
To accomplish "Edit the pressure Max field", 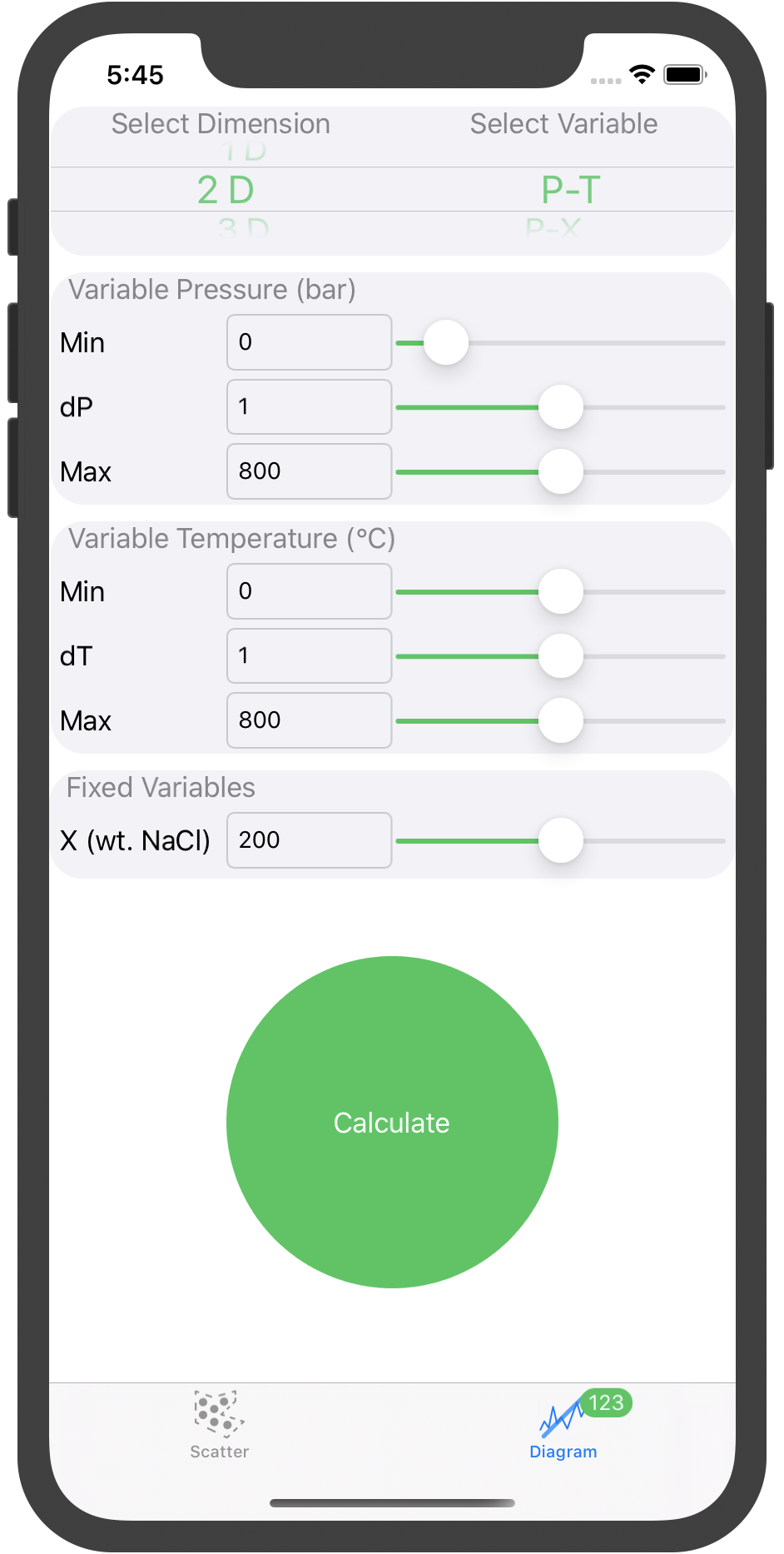I will coord(309,471).
